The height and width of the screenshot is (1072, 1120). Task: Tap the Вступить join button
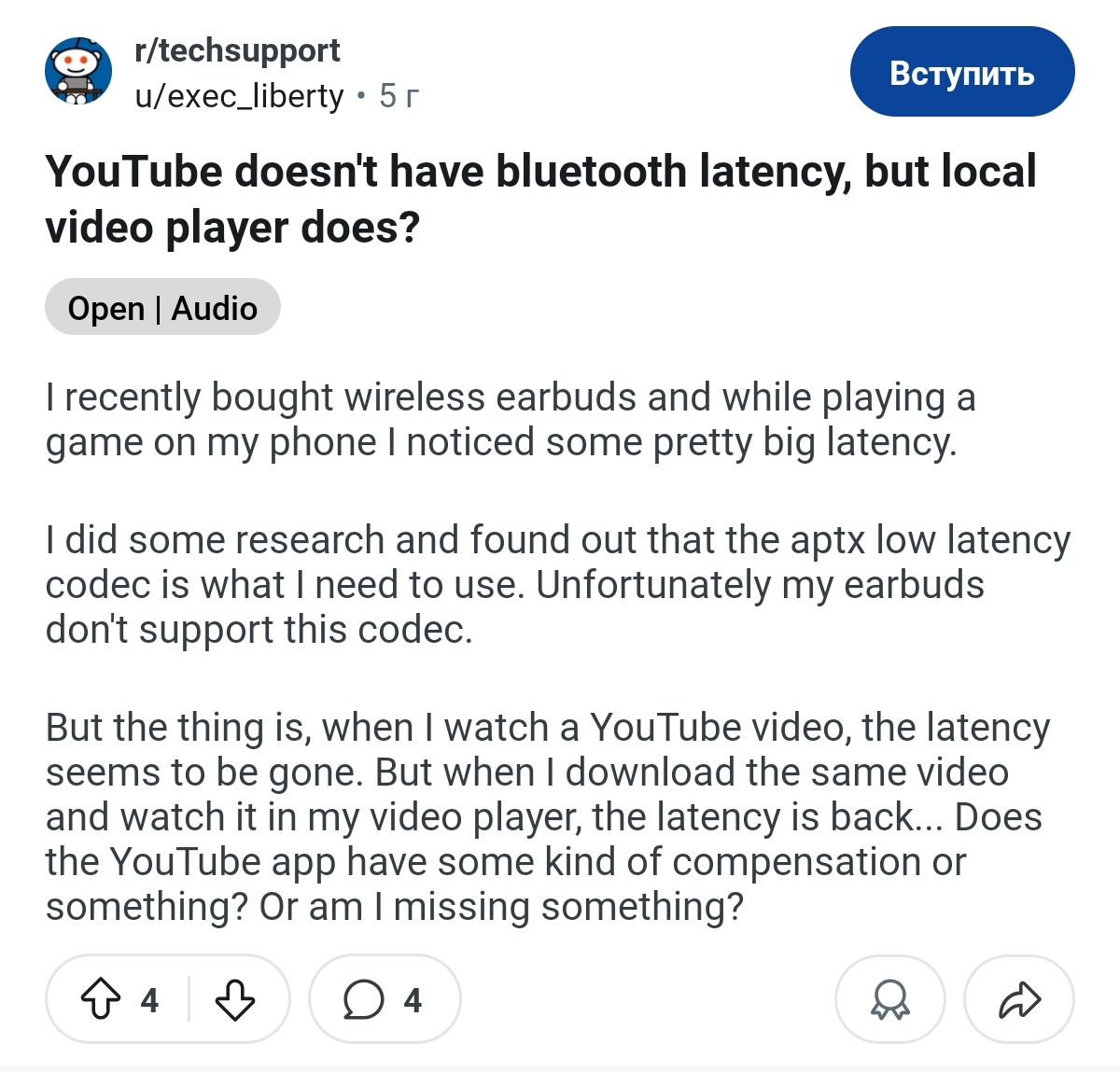pos(961,72)
